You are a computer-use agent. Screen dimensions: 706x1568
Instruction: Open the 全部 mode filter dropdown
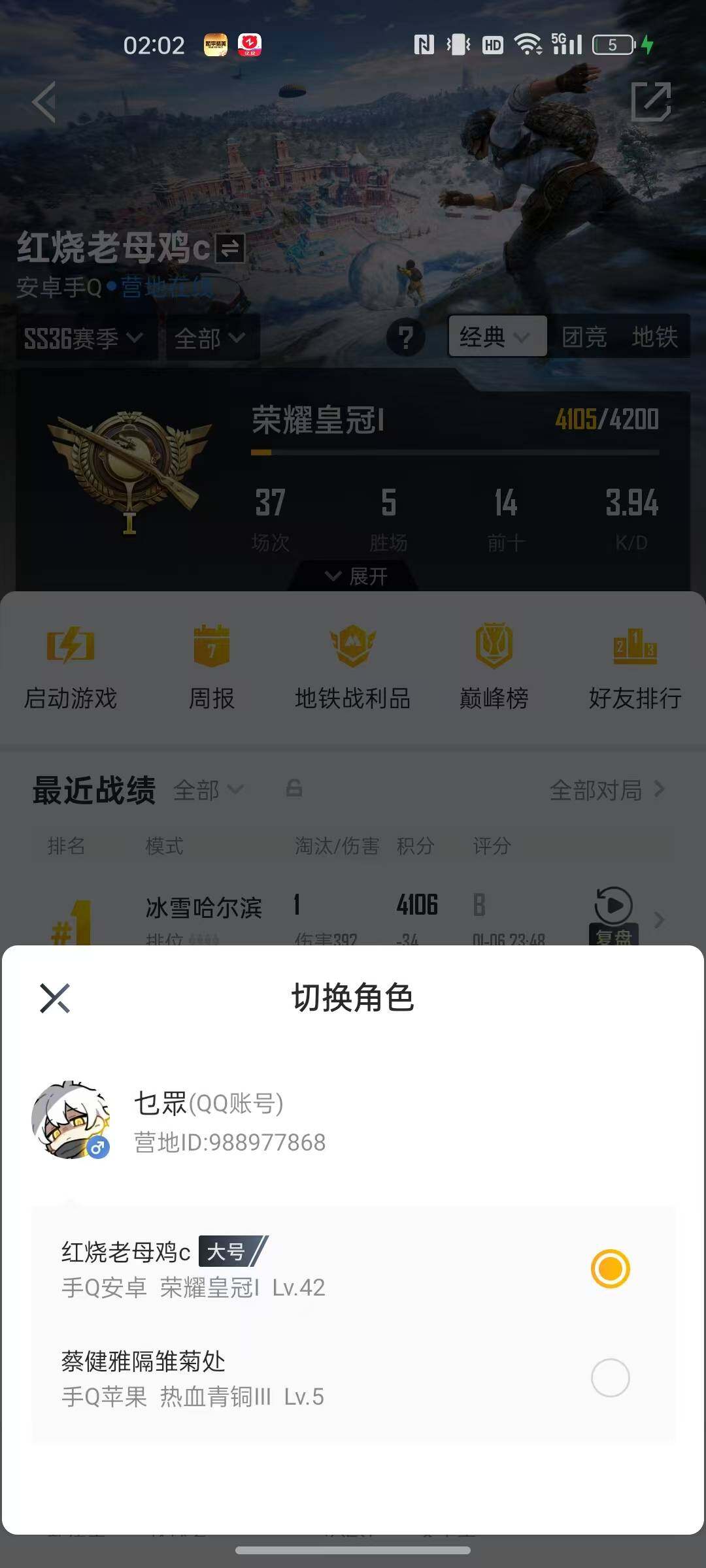pyautogui.click(x=210, y=337)
